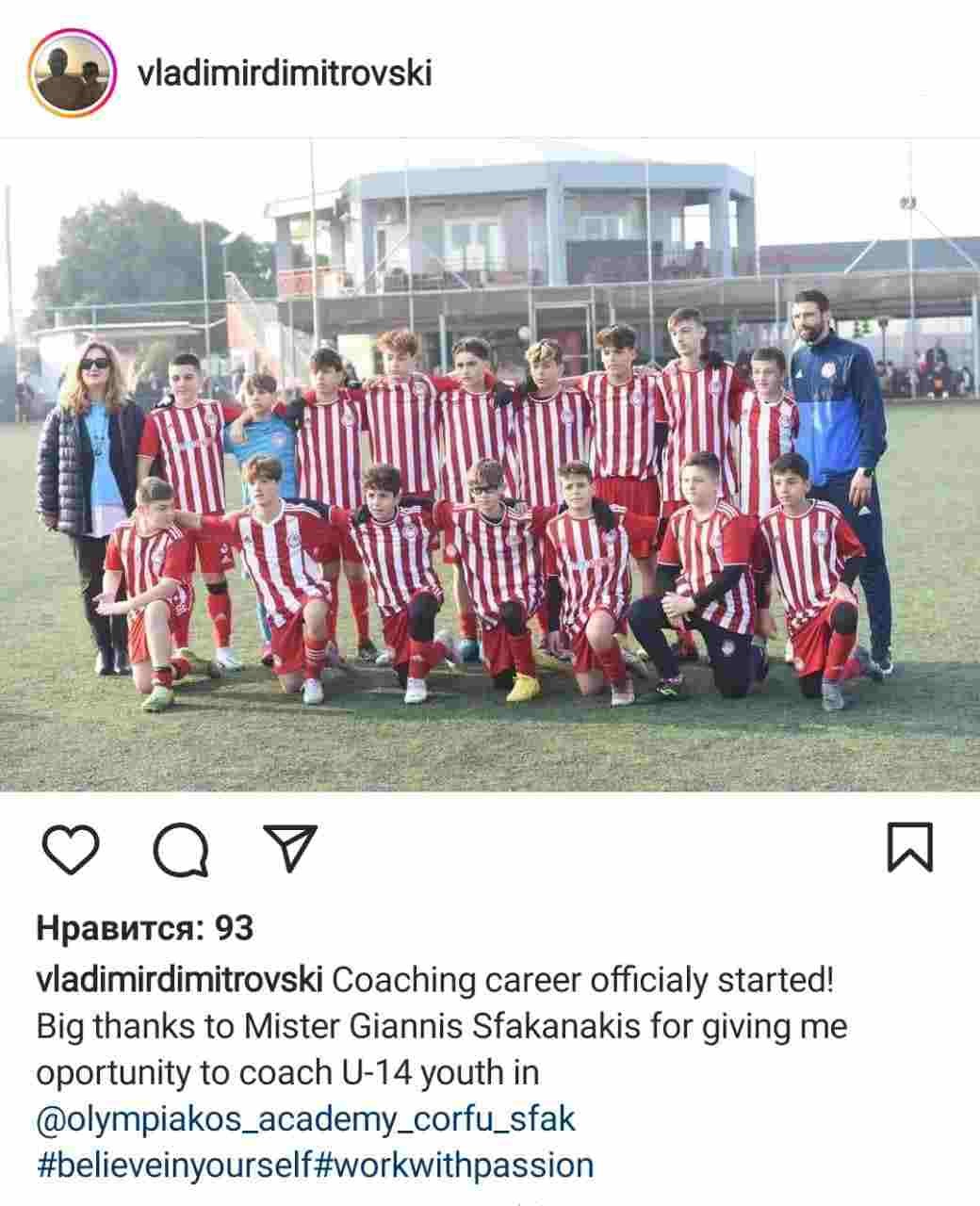Open vladimirdimitrovski username in the header

click(285, 73)
